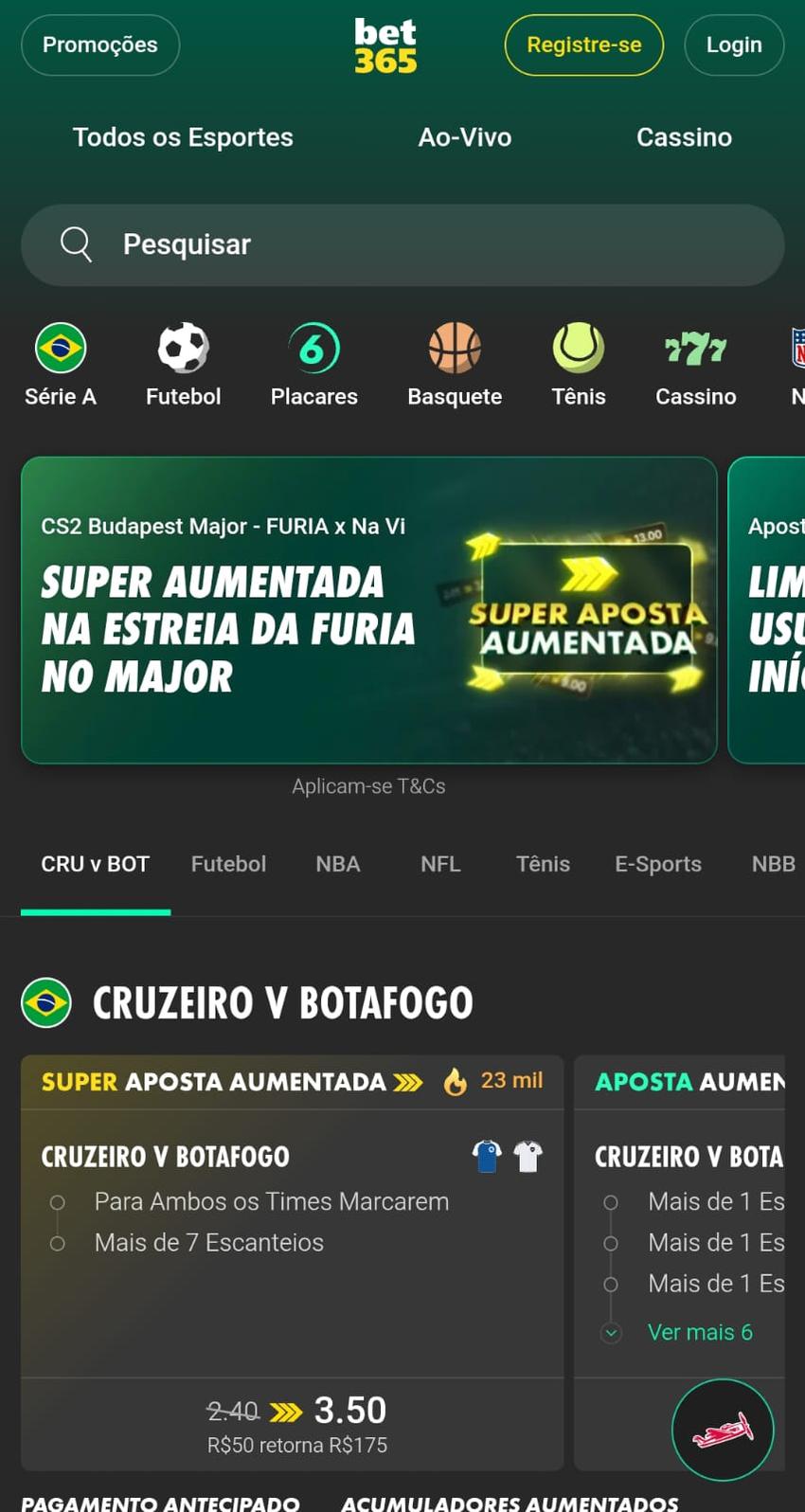
Task: Open the Futebol soccer ball icon
Action: tap(183, 347)
